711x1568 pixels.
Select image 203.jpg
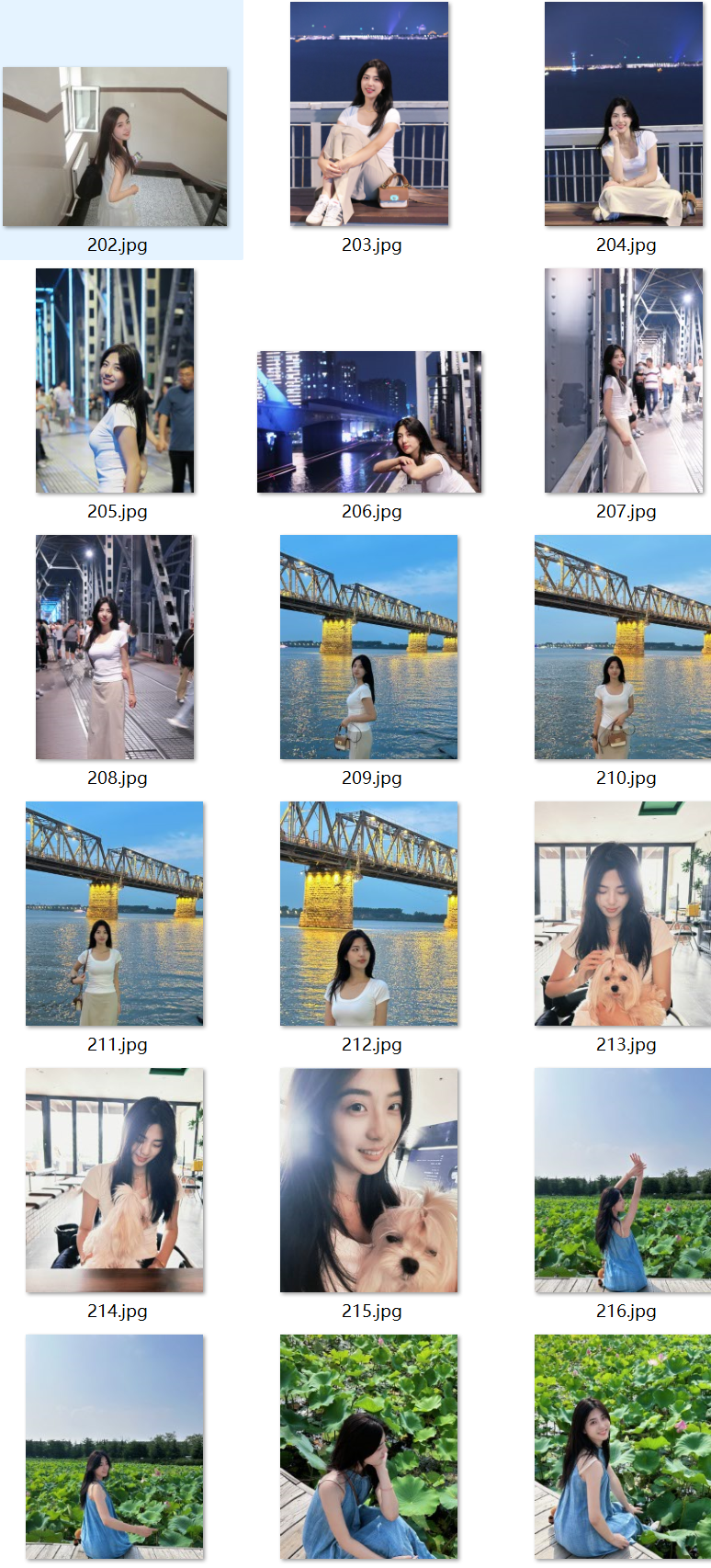click(x=369, y=114)
